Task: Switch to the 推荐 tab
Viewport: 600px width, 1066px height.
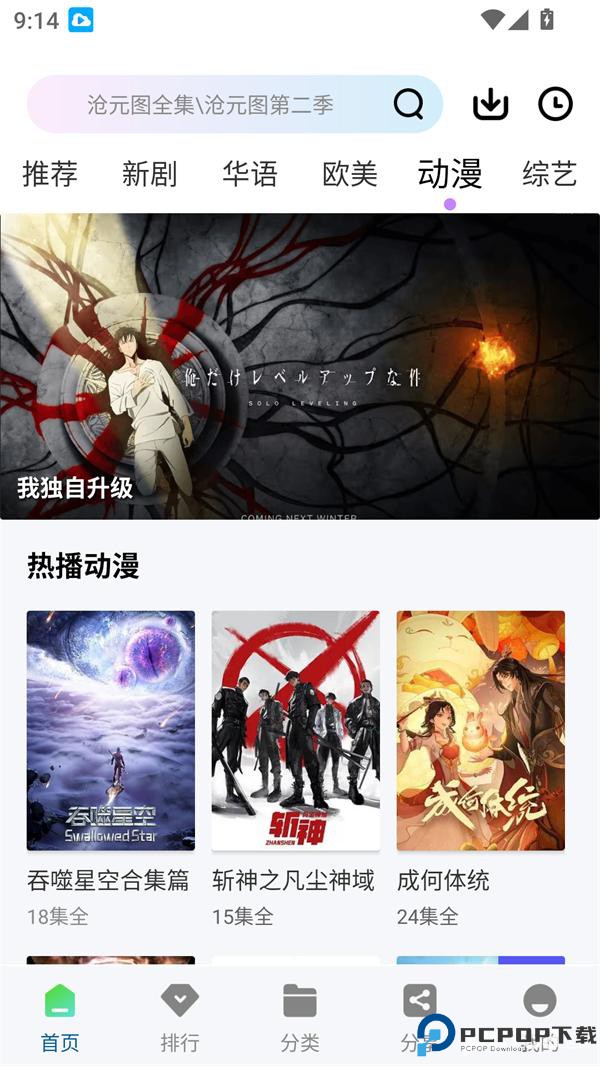Action: (50, 174)
